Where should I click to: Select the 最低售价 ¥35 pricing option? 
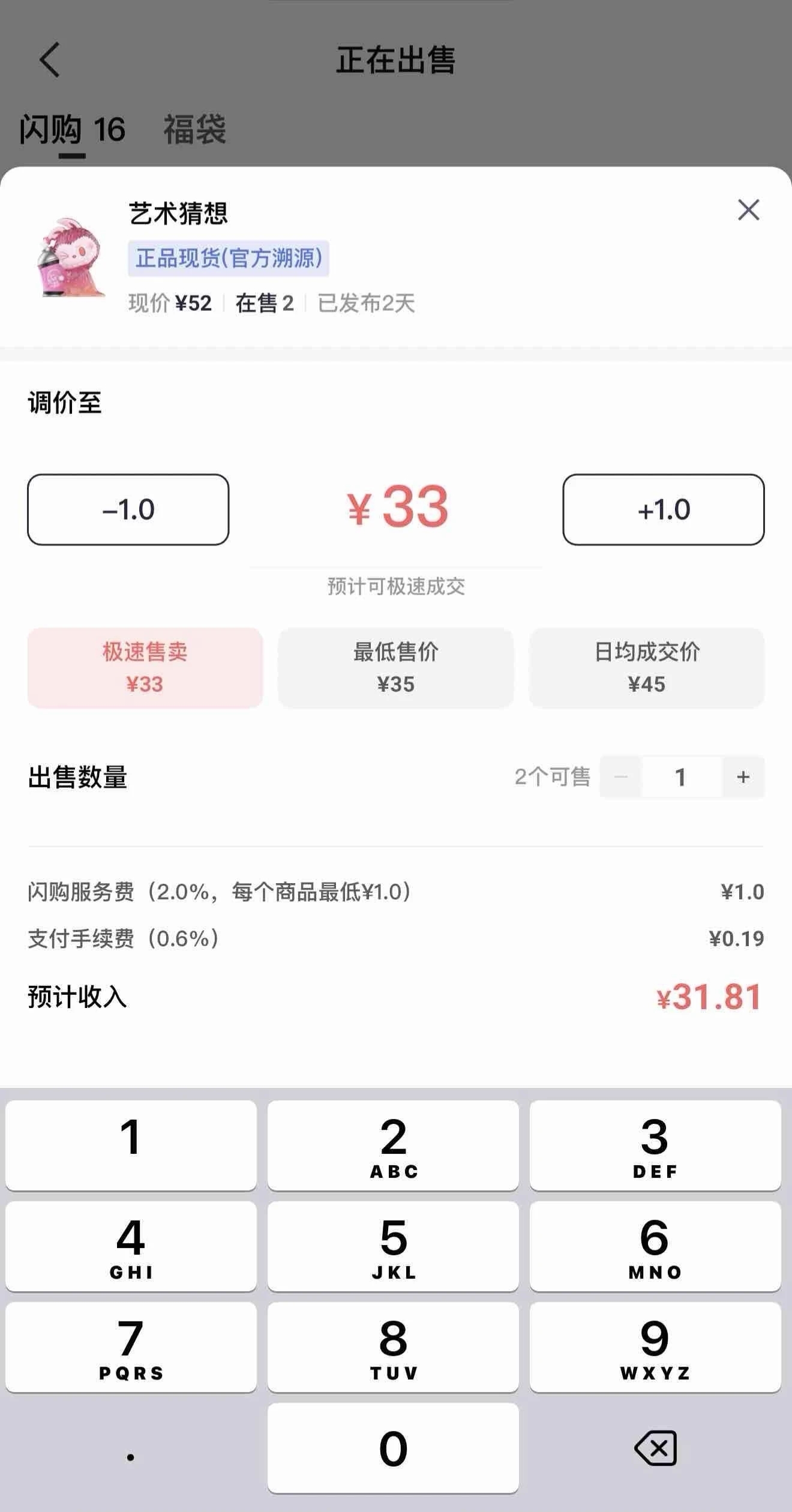click(395, 667)
